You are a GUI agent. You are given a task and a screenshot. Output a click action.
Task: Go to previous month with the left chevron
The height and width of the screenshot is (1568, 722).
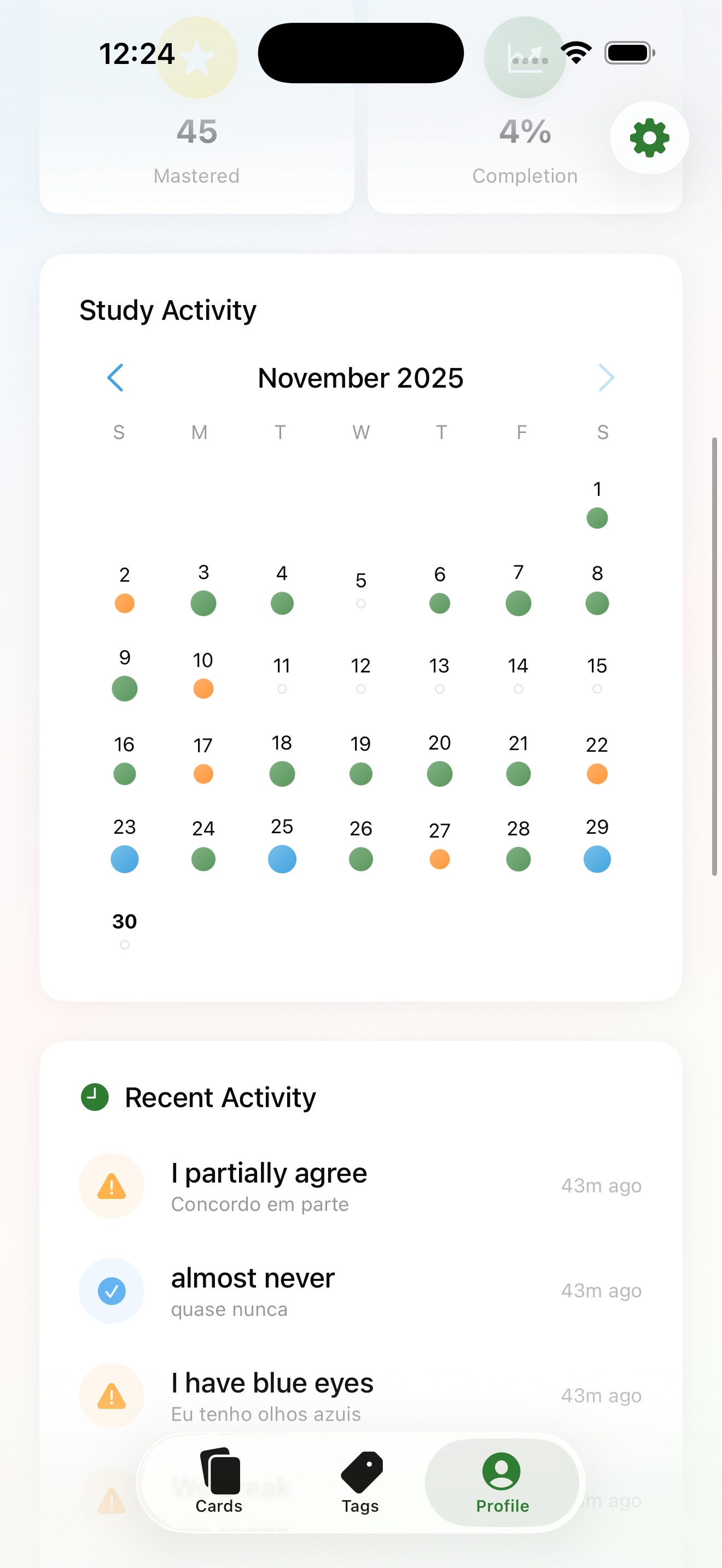(115, 377)
